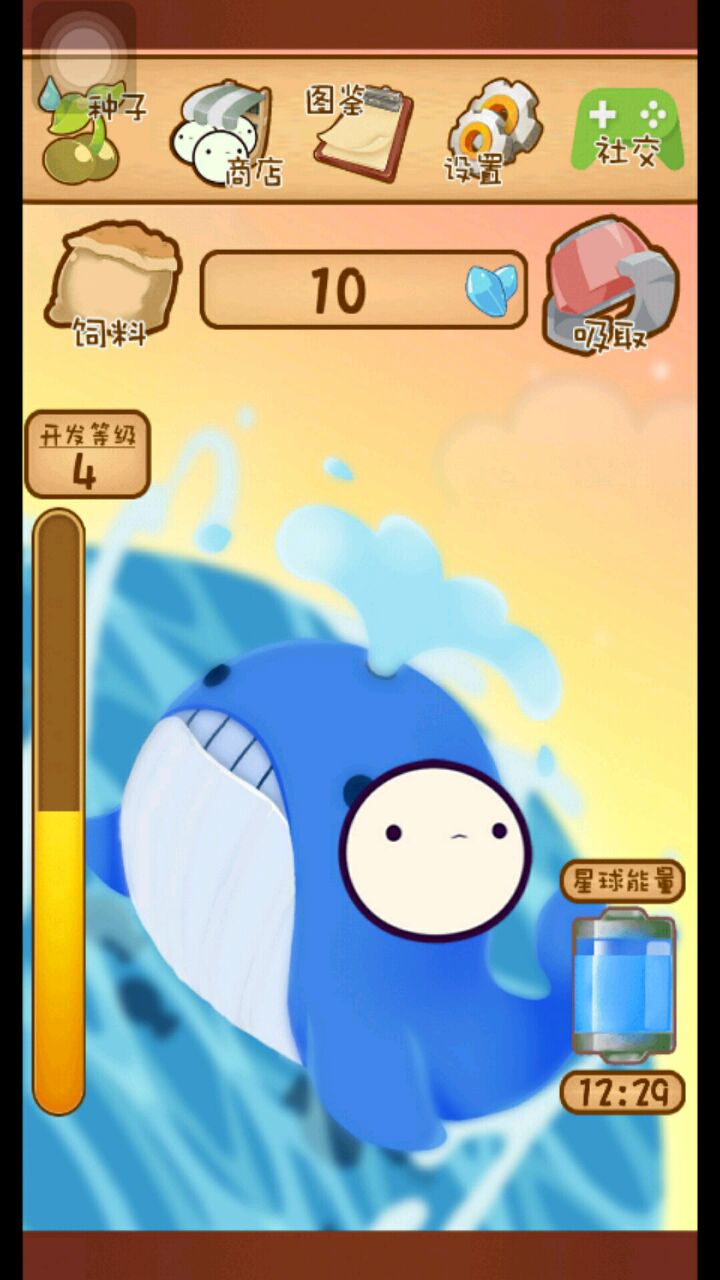The width and height of the screenshot is (720, 1280).
Task: Open the 种子 seeds menu
Action: click(x=88, y=132)
